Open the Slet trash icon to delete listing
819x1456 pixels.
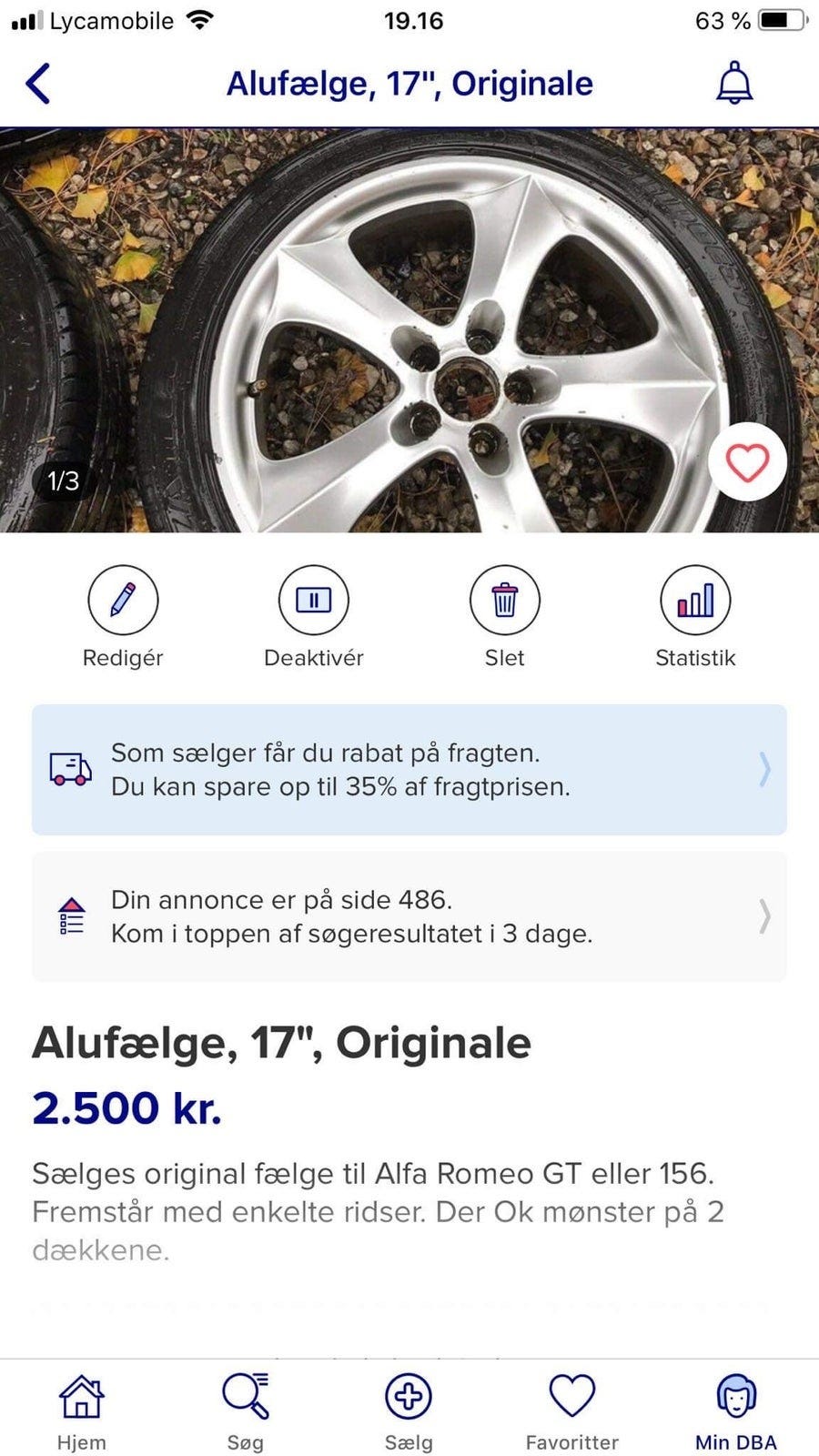pyautogui.click(x=505, y=601)
